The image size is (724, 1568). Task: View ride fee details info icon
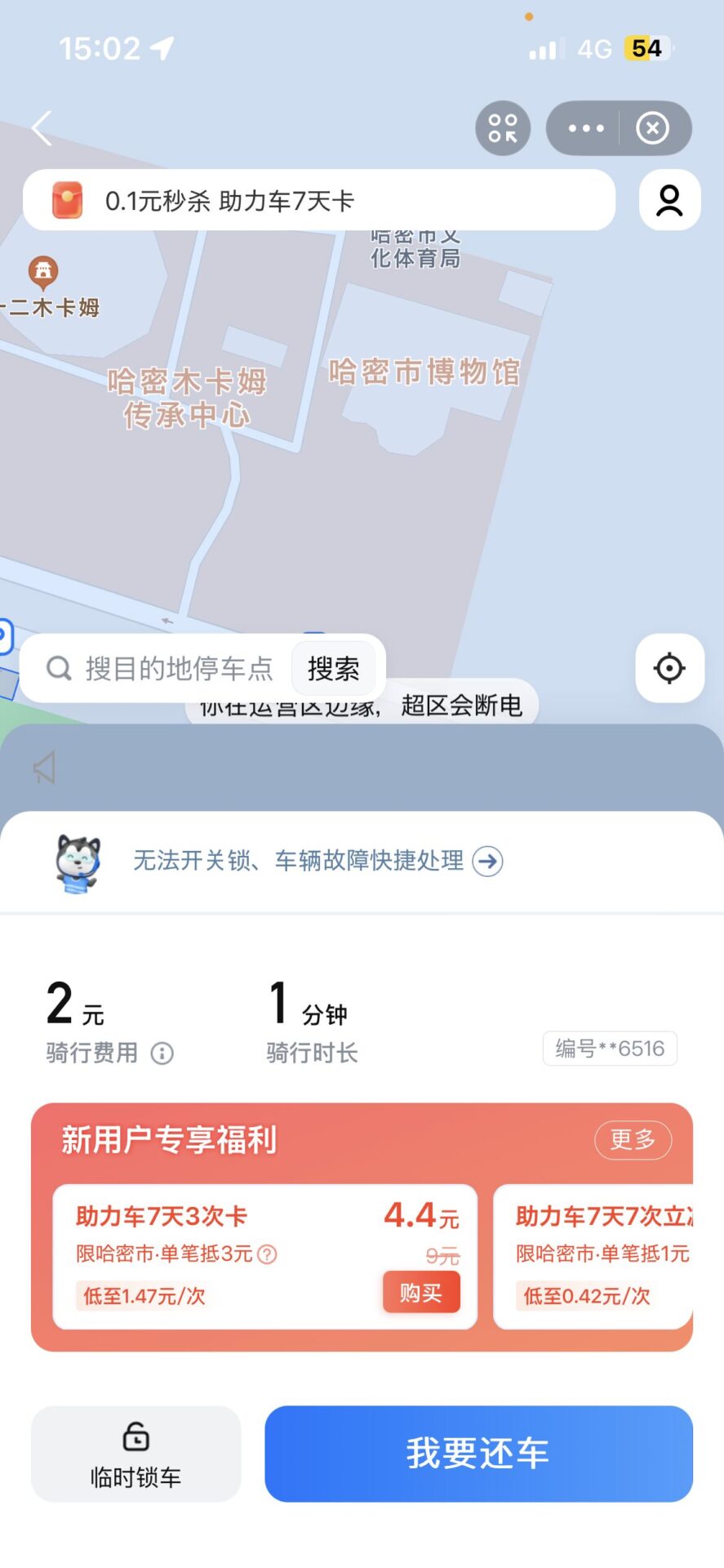[162, 1053]
